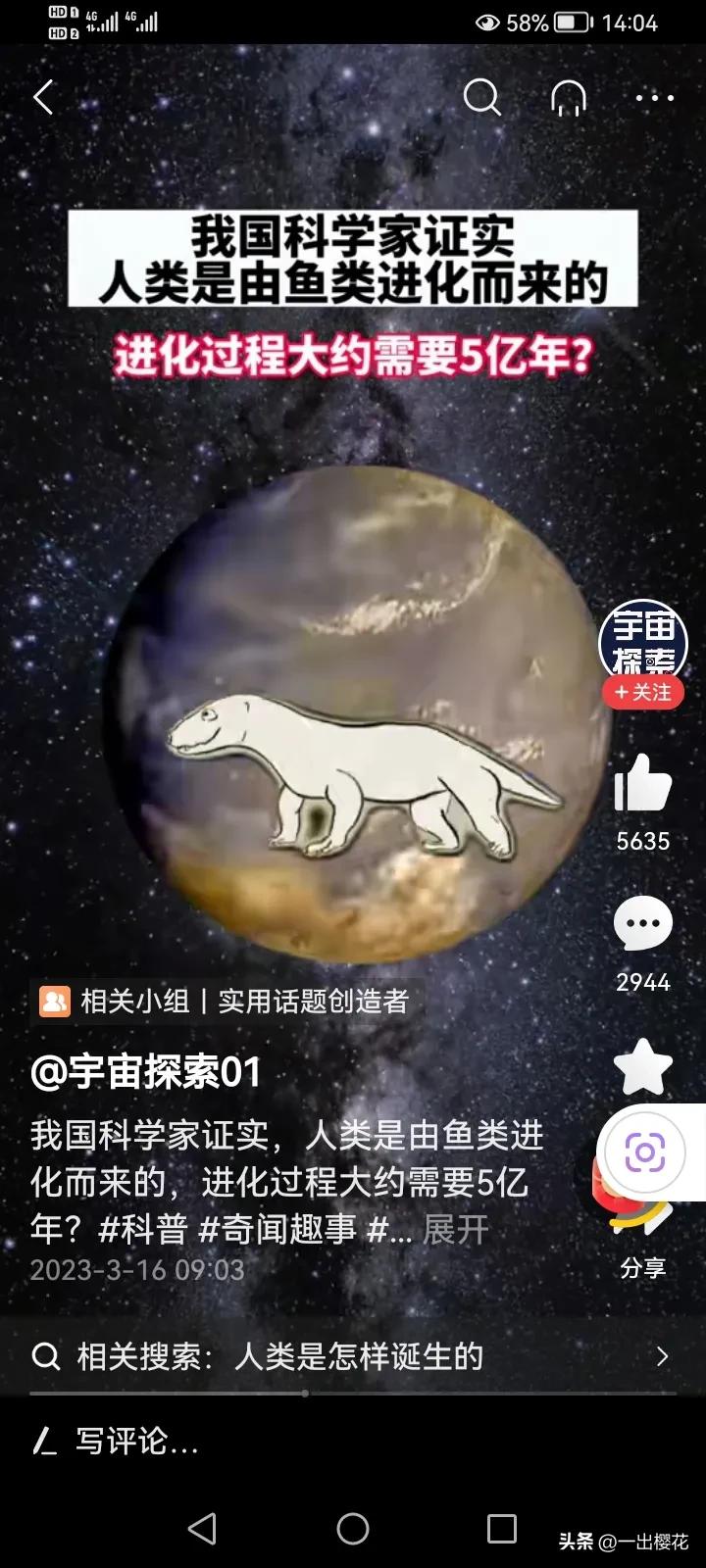Follow the creator via +关注
Screen dimensions: 706x1568
643,693
